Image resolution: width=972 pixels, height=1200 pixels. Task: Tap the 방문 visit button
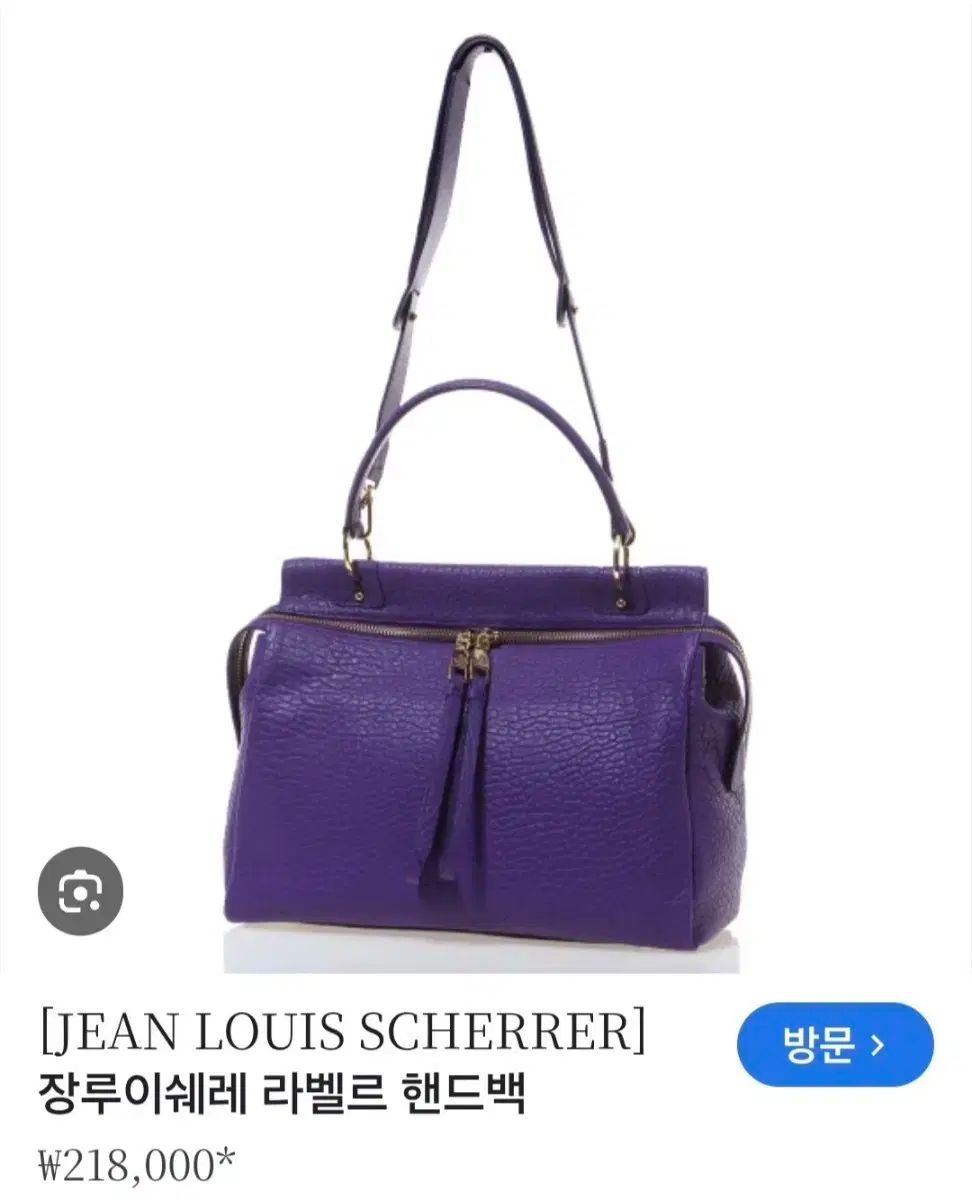[834, 1045]
